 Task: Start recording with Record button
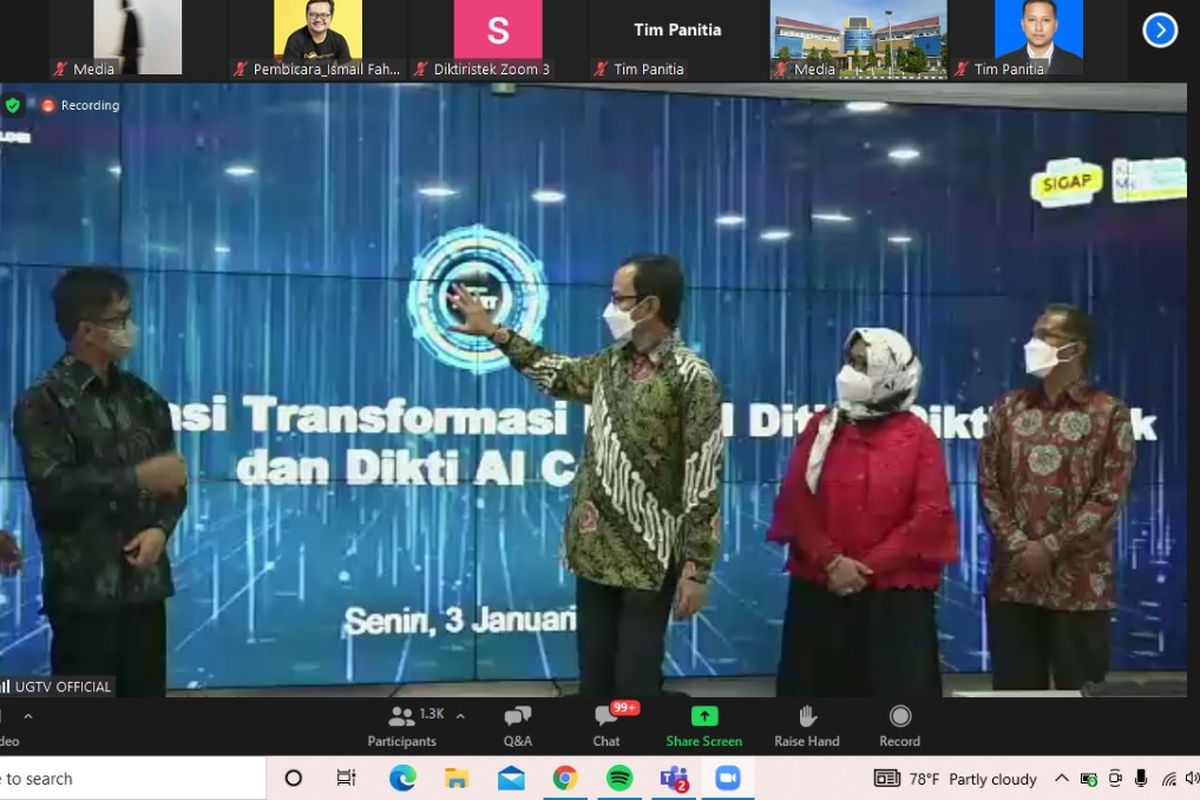899,725
